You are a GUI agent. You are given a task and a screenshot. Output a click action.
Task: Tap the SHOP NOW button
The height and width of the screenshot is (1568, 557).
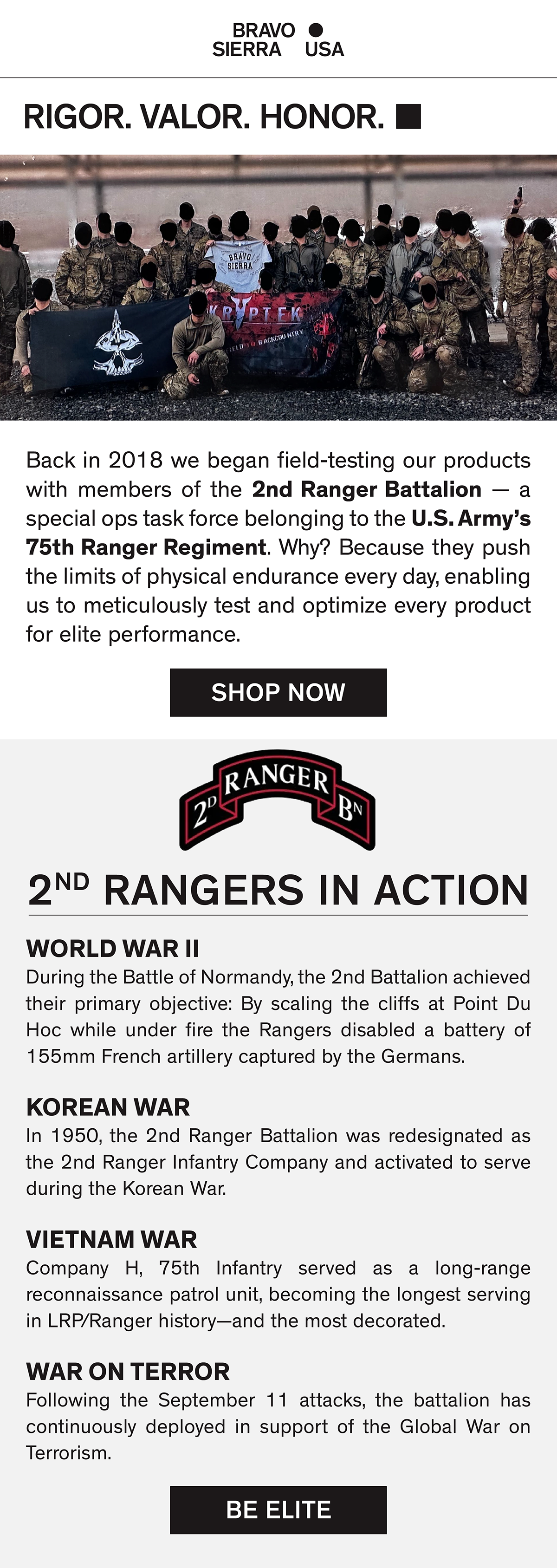click(x=278, y=692)
